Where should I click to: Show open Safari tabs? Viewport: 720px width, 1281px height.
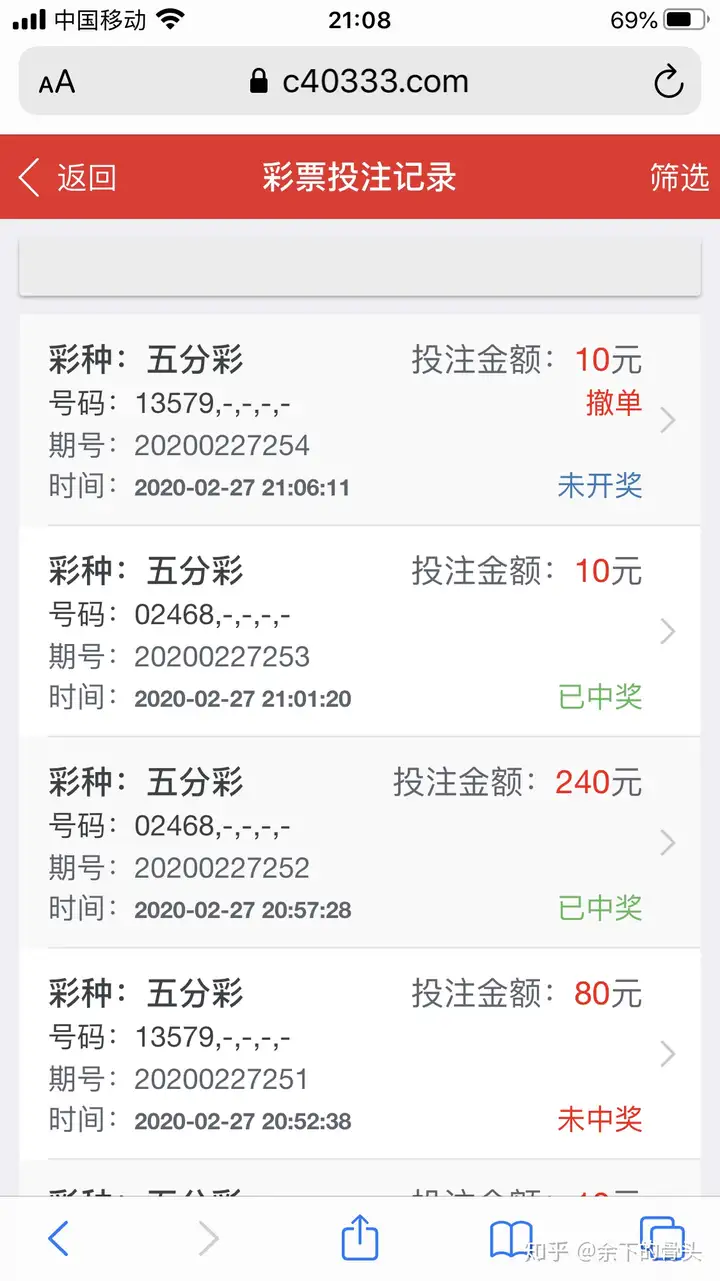662,1239
